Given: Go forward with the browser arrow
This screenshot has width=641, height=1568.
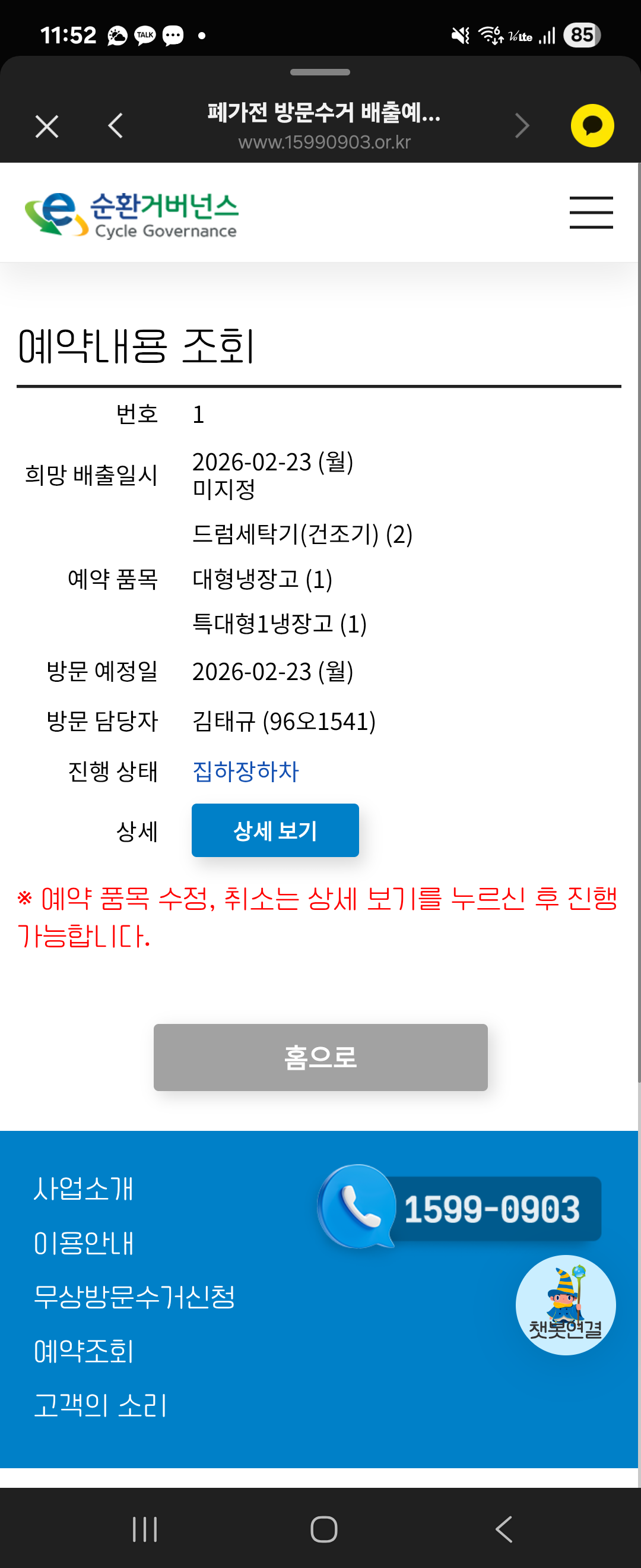Looking at the screenshot, I should [522, 126].
